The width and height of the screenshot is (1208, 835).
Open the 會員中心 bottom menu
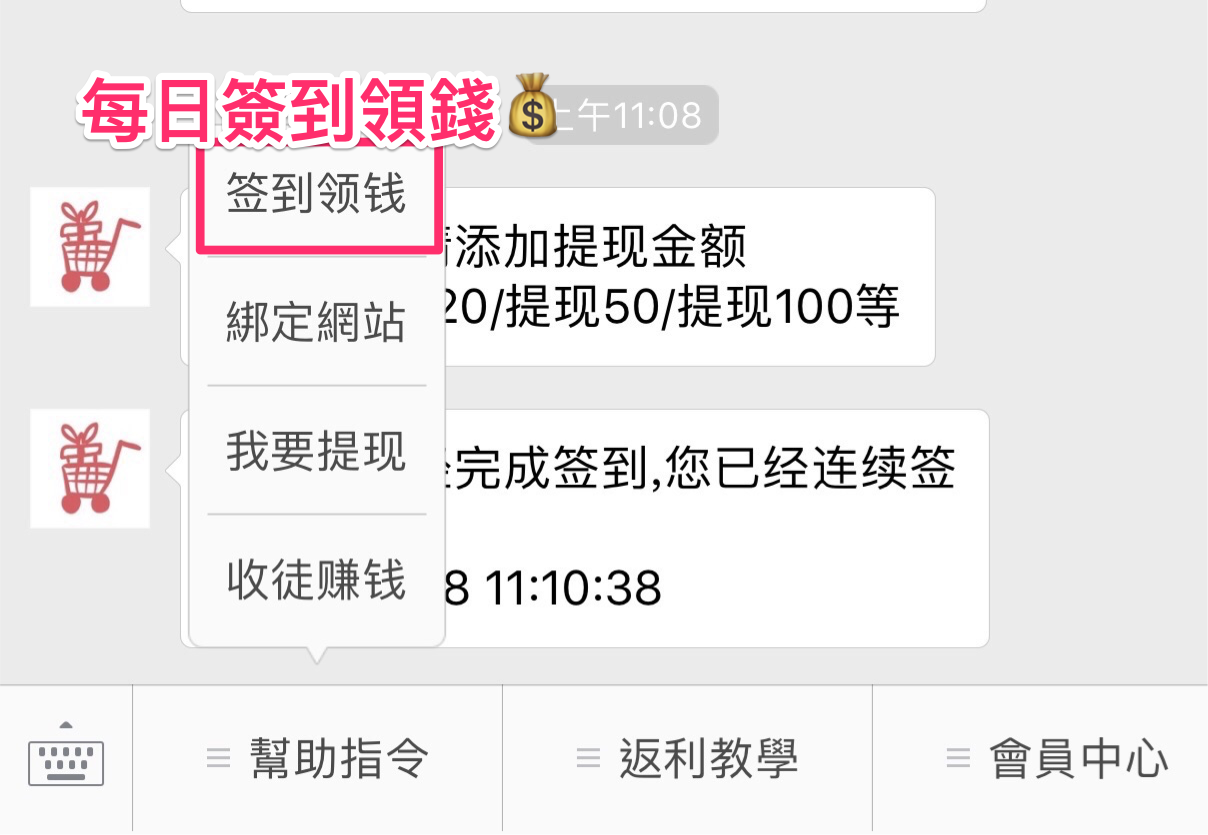[1058, 760]
